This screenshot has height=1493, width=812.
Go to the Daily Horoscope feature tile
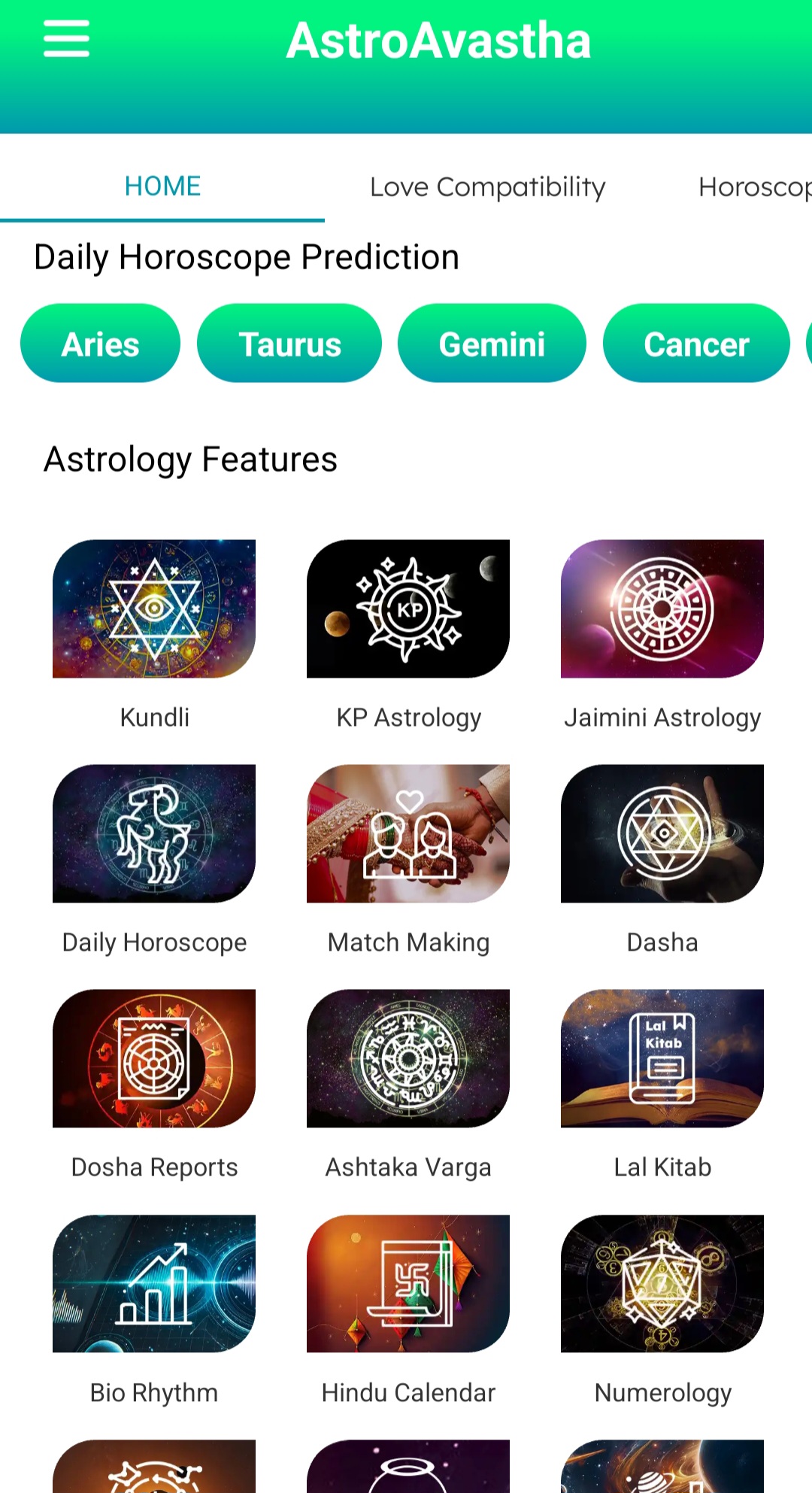coord(154,833)
